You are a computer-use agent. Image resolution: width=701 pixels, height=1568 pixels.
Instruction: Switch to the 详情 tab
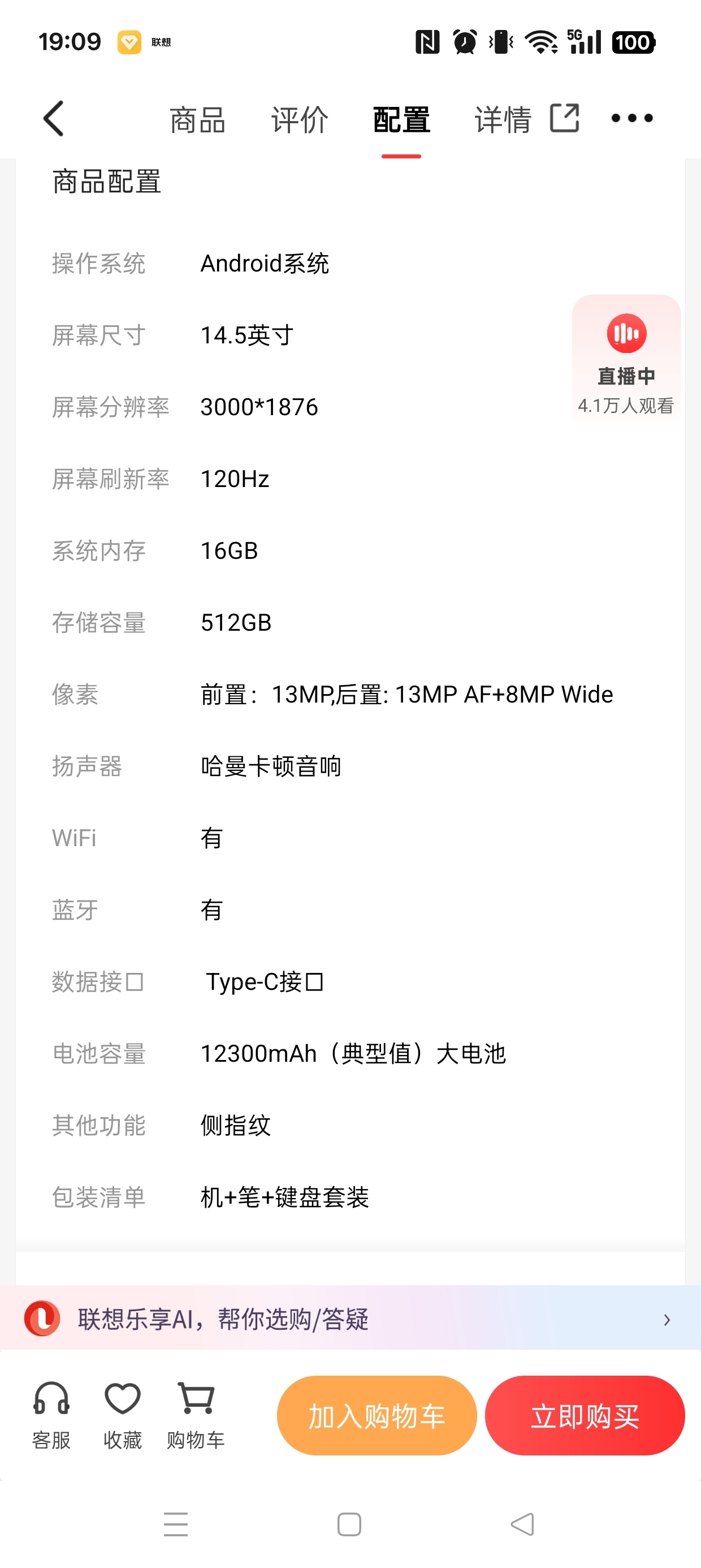pyautogui.click(x=503, y=119)
